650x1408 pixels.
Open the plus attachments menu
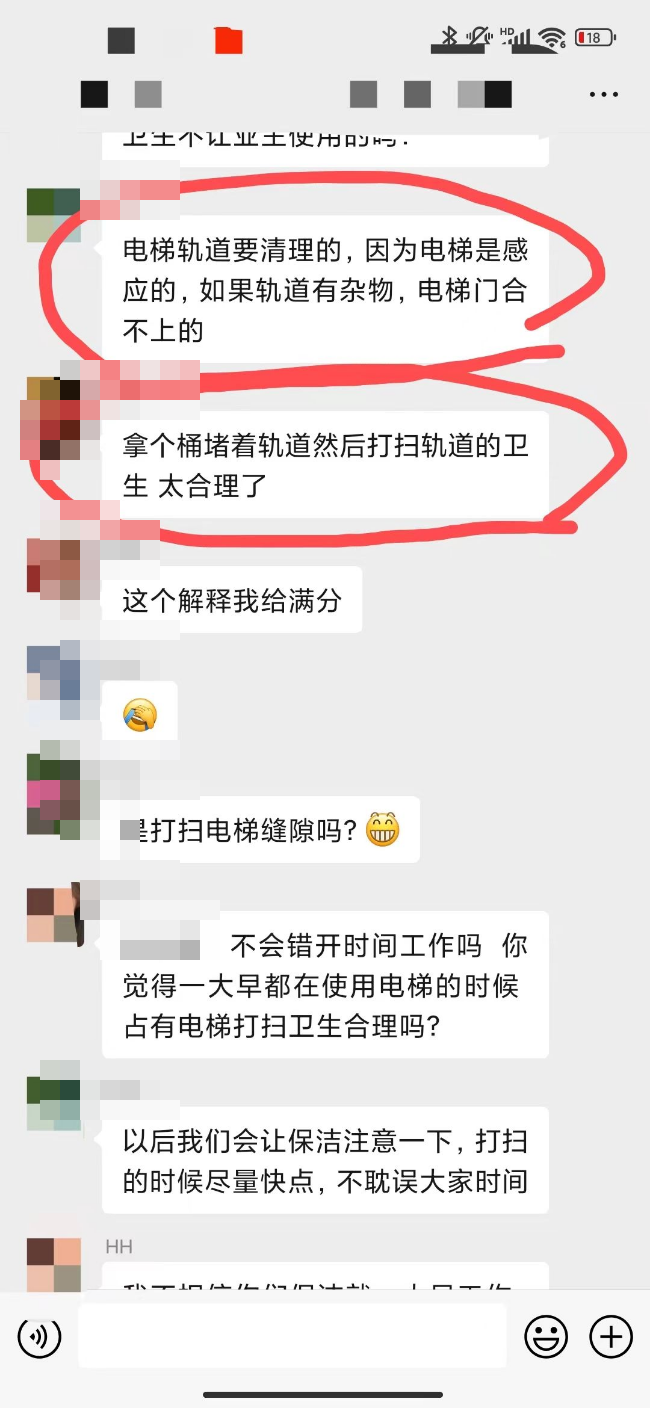(x=611, y=1336)
